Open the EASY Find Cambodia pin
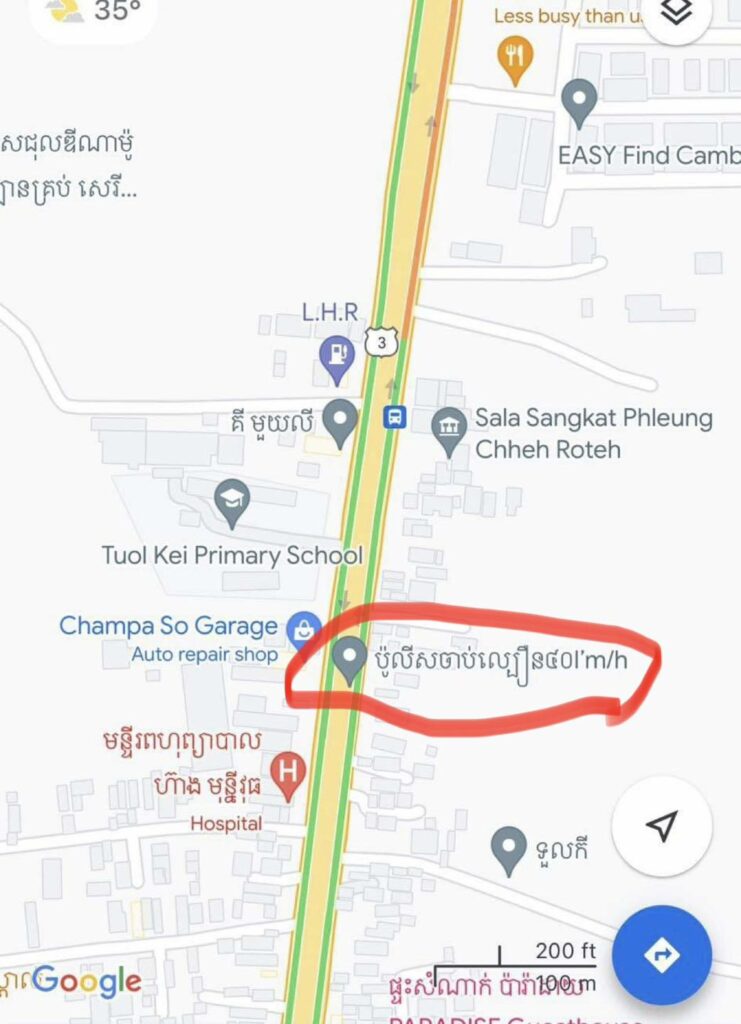Viewport: 741px width, 1024px height. [x=579, y=102]
